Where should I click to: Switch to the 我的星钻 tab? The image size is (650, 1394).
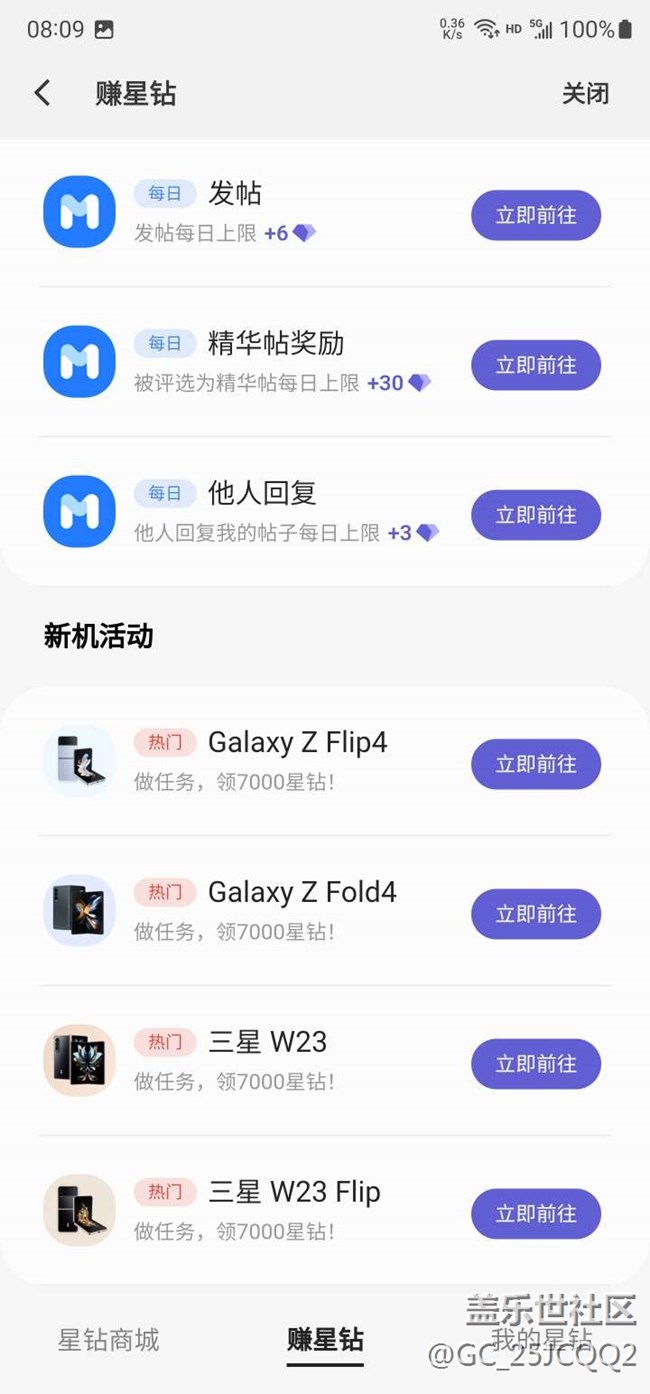(541, 1340)
